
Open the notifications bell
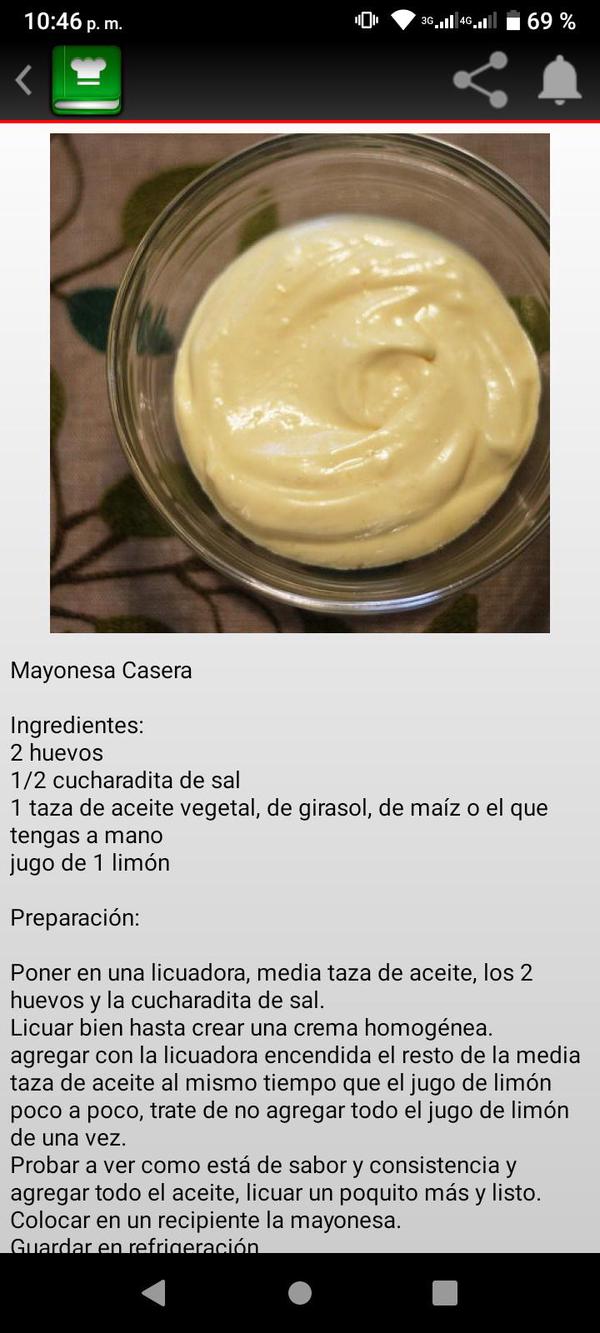point(559,80)
